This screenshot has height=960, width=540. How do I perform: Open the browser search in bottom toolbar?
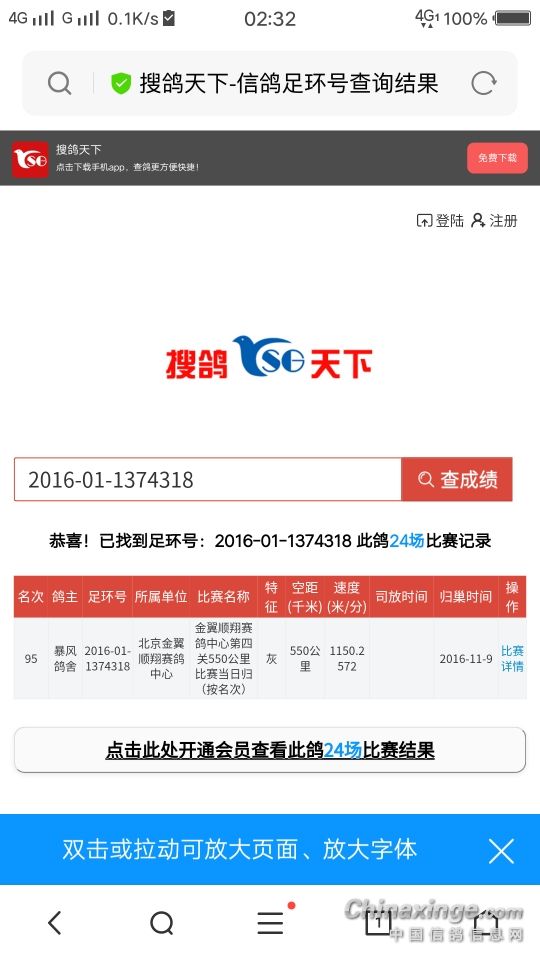click(162, 923)
